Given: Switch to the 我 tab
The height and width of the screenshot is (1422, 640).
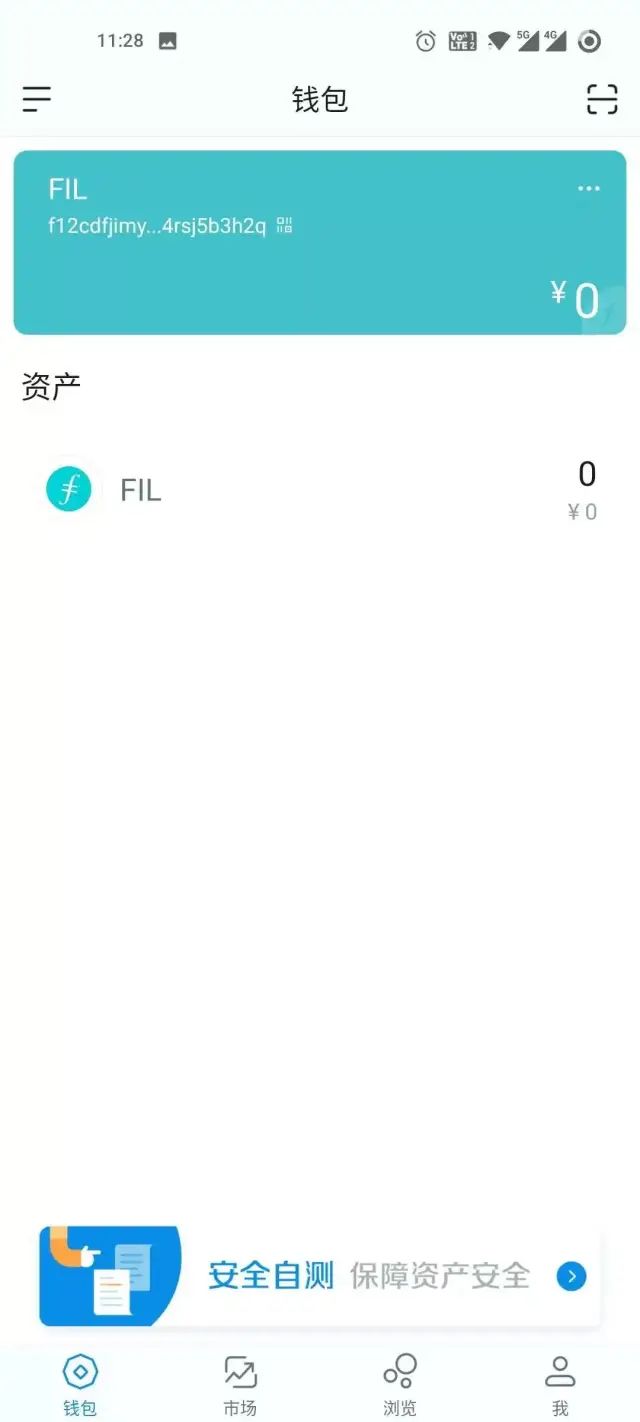Looking at the screenshot, I should click(560, 1385).
